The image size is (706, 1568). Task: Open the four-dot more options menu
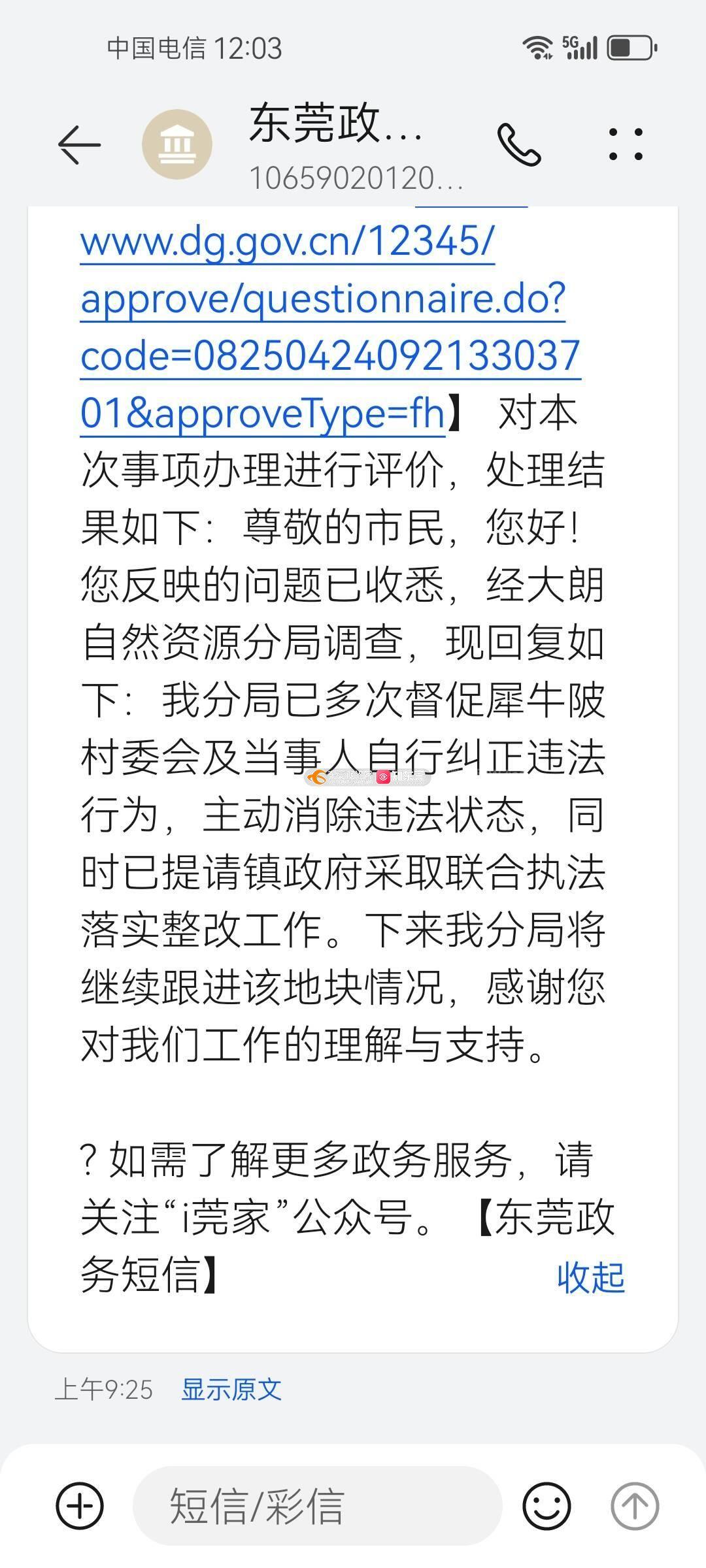click(626, 144)
